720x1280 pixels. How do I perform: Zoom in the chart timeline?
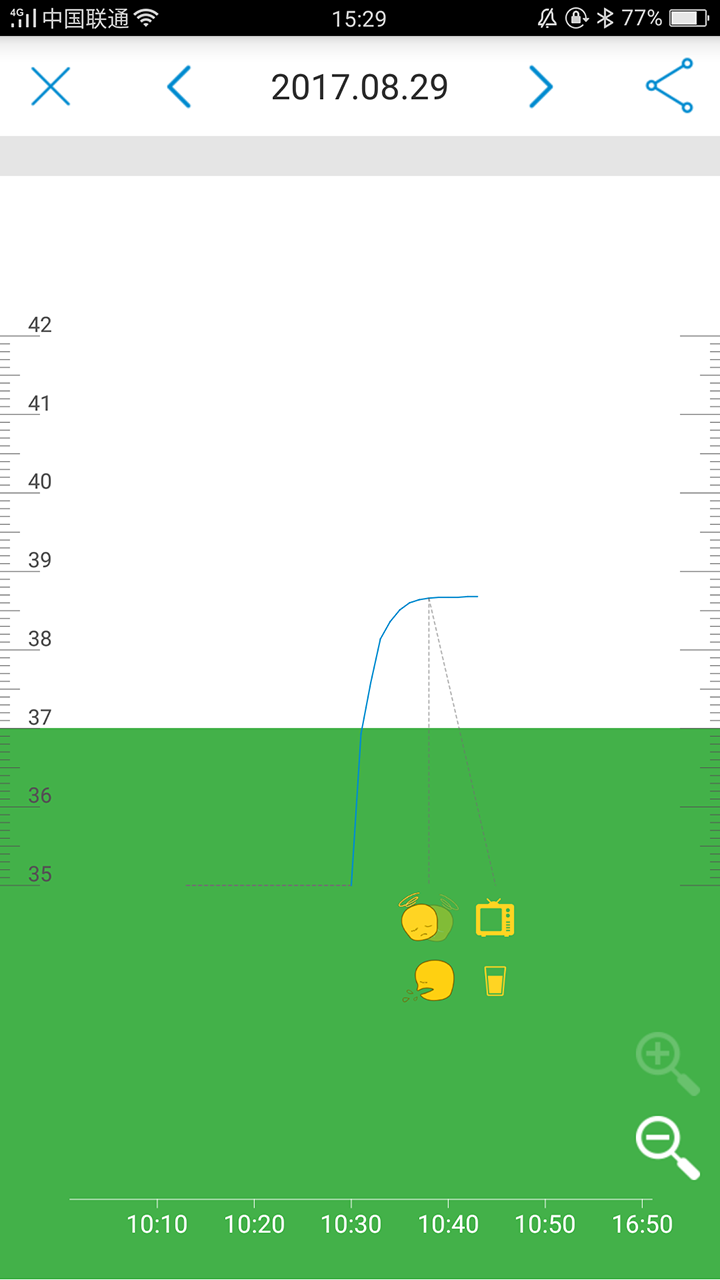[667, 1063]
